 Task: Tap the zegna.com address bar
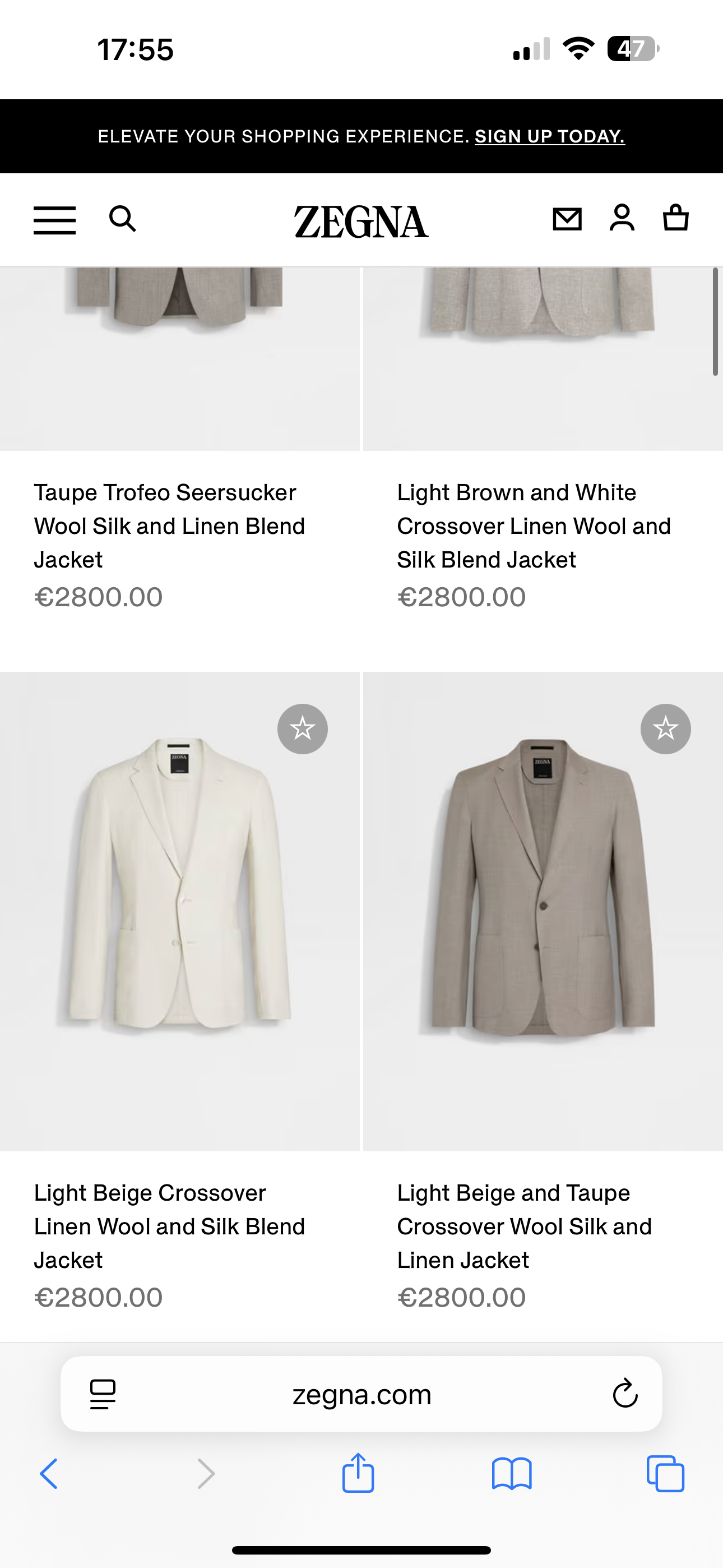click(x=361, y=1395)
